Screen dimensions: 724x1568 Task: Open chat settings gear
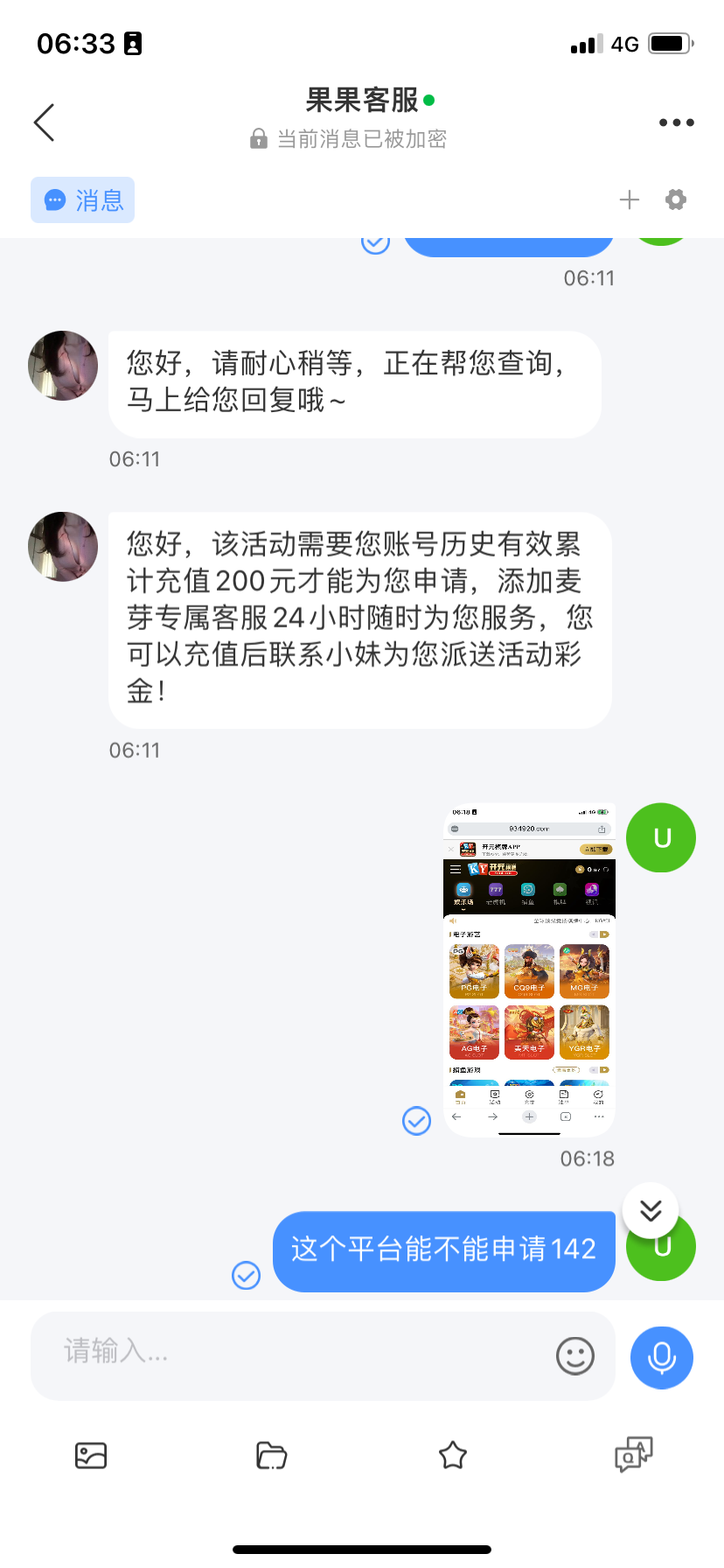(x=676, y=200)
